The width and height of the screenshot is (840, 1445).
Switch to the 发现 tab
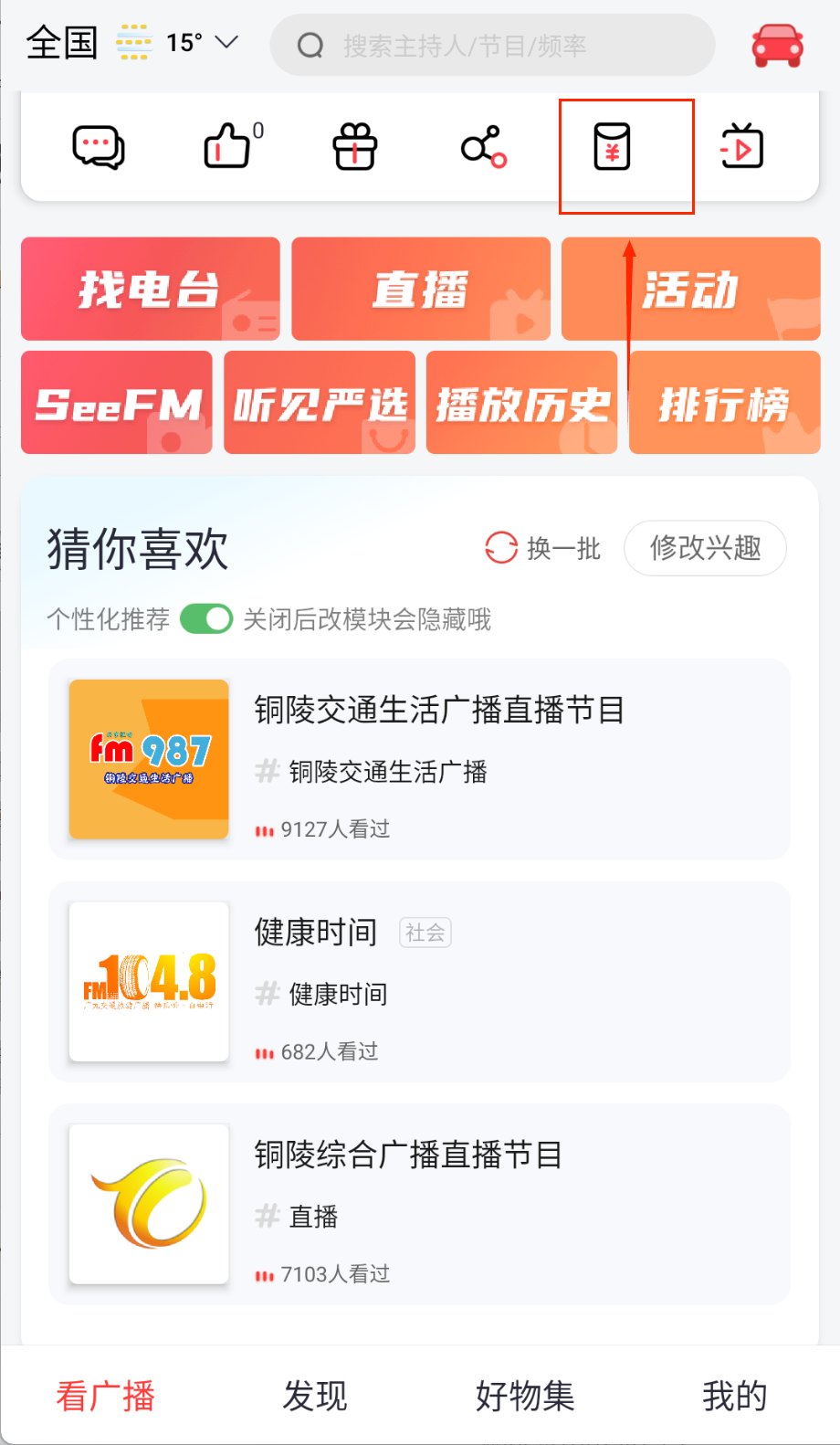point(314,1396)
